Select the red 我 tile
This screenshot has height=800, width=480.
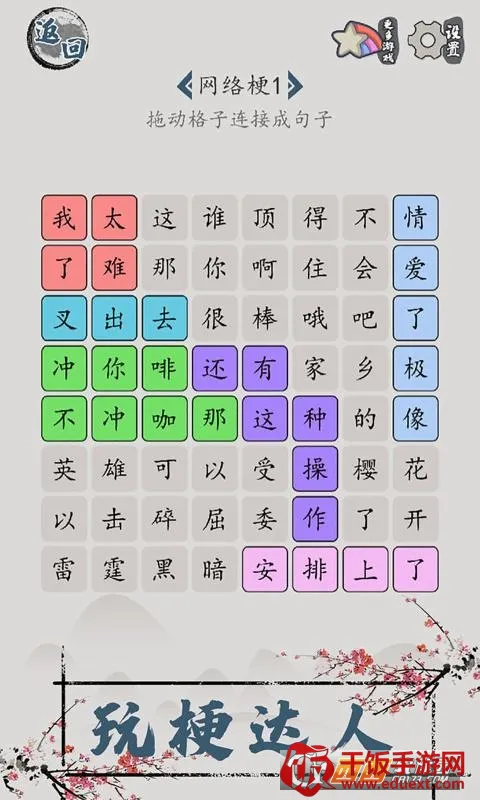click(64, 218)
